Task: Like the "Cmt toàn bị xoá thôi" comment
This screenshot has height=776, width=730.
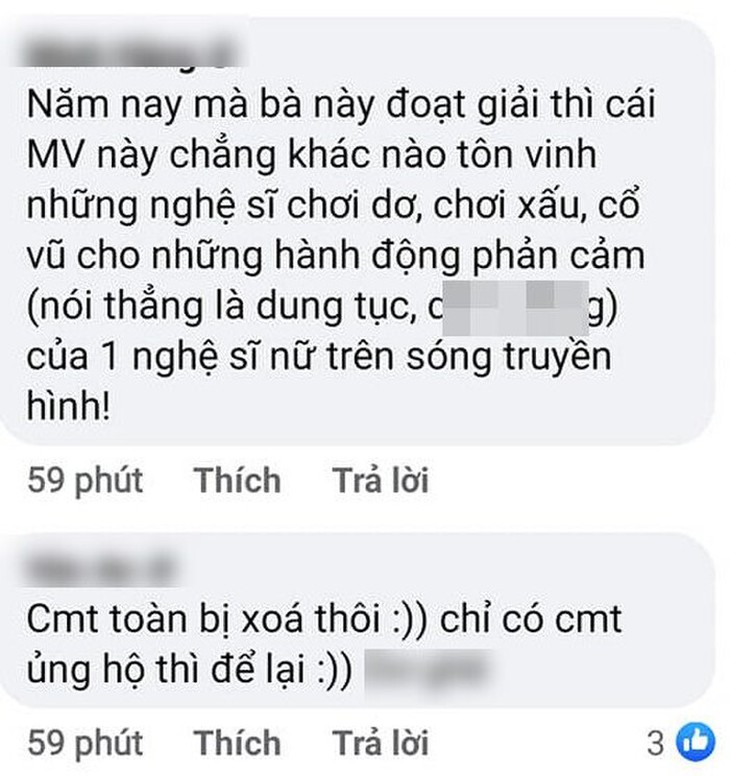Action: pos(237,743)
